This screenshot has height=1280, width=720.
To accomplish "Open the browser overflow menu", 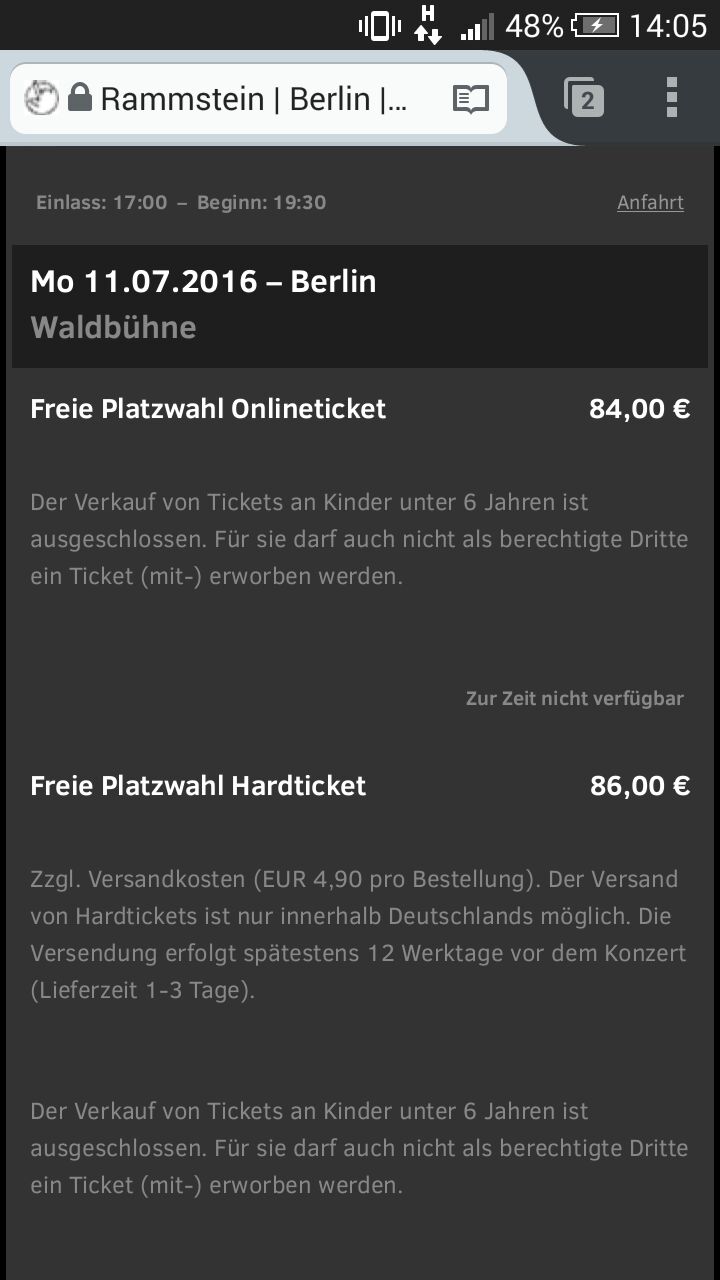I will pos(672,98).
